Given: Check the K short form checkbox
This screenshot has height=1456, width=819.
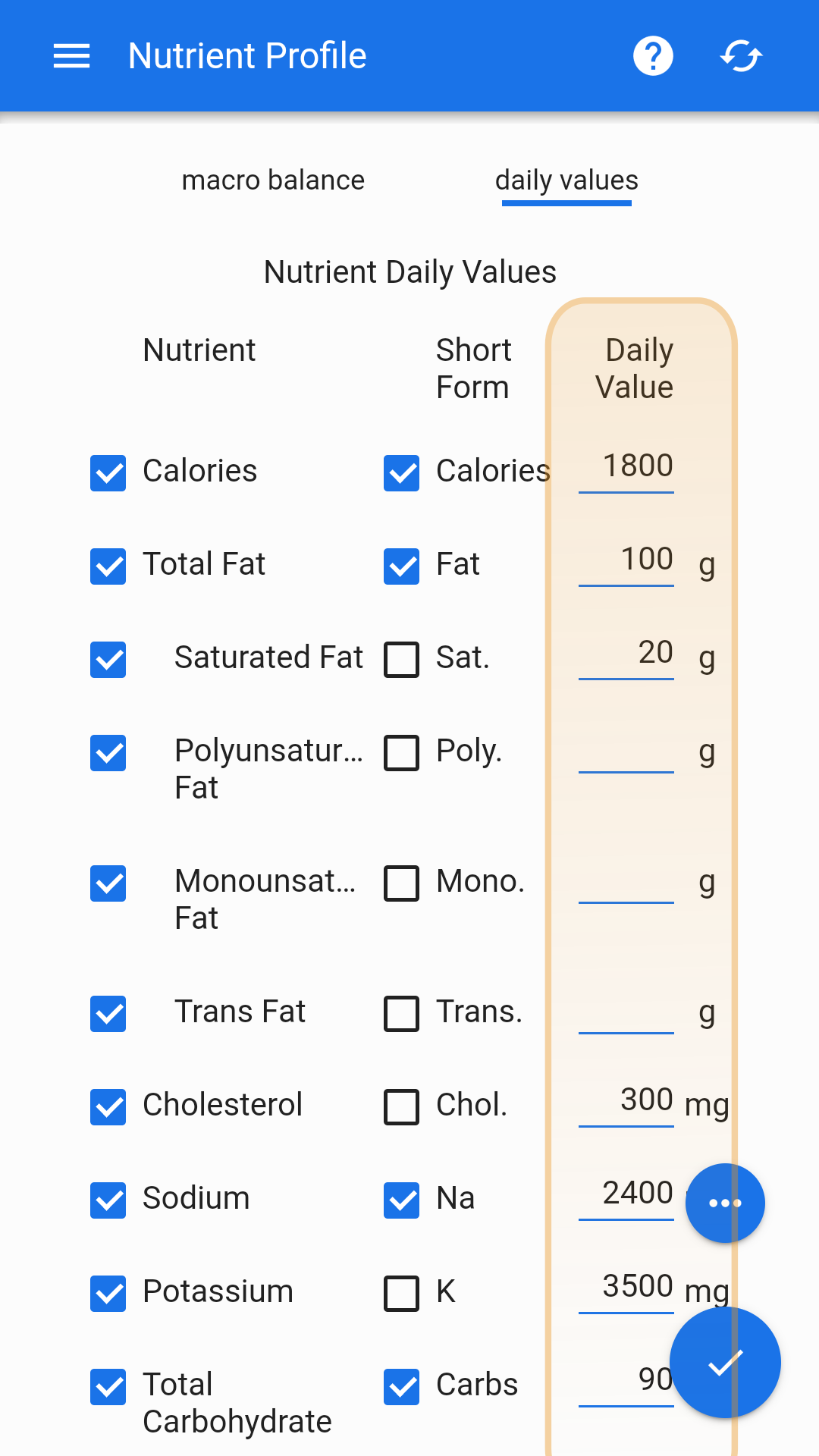Looking at the screenshot, I should click(x=401, y=1294).
